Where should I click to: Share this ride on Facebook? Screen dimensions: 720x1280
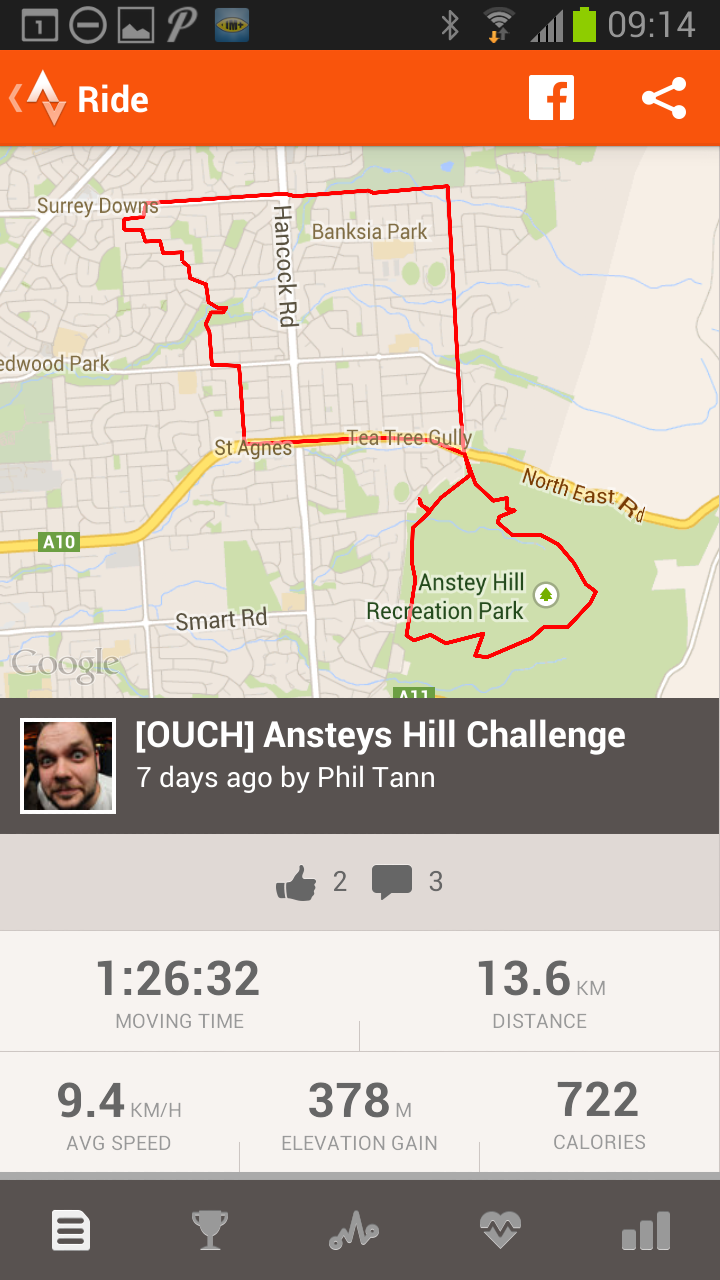tap(552, 98)
